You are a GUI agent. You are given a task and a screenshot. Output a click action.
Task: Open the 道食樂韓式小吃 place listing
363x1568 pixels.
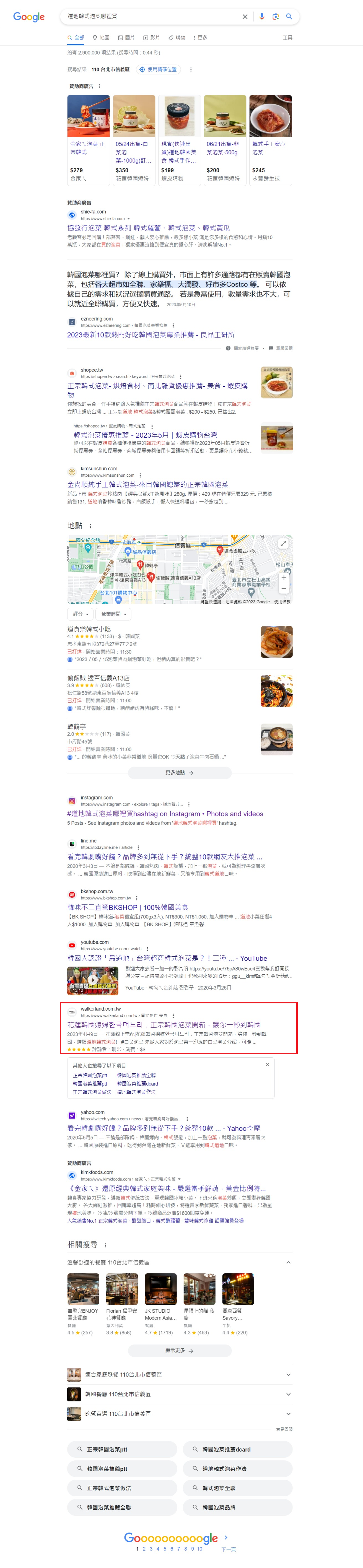[x=89, y=629]
